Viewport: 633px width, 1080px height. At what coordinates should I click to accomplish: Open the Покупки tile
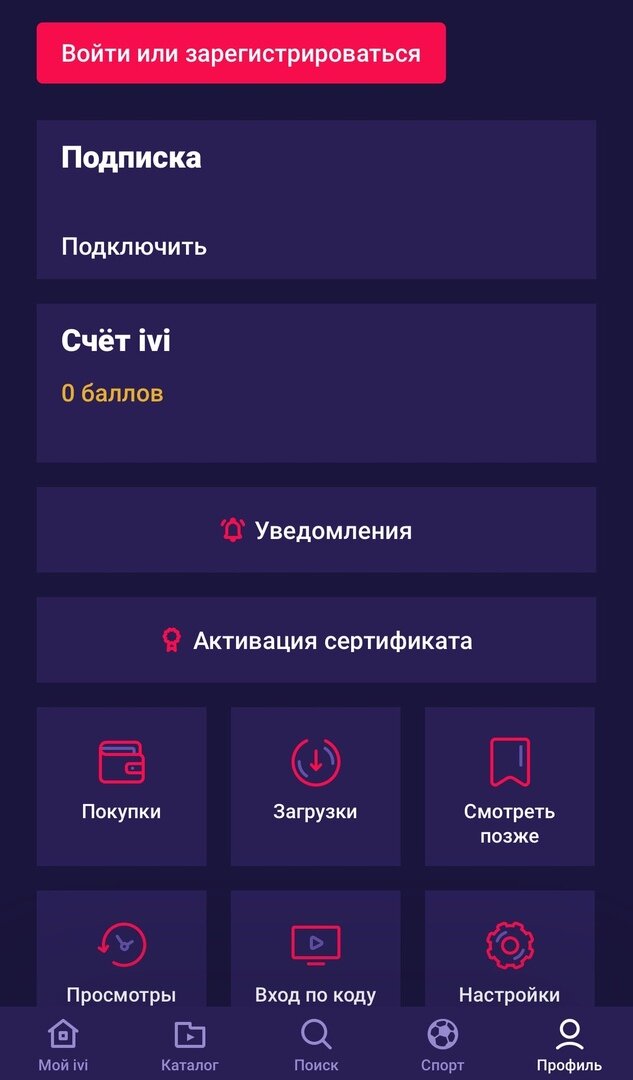pyautogui.click(x=121, y=786)
